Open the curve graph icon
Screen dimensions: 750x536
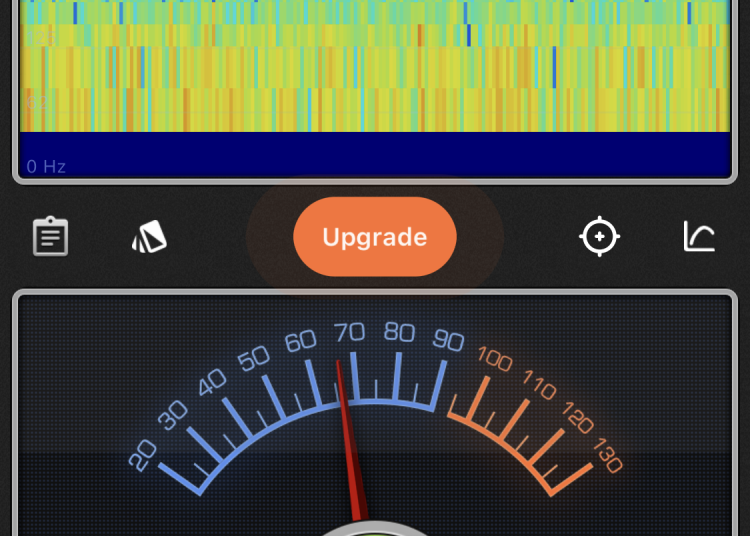coord(699,237)
